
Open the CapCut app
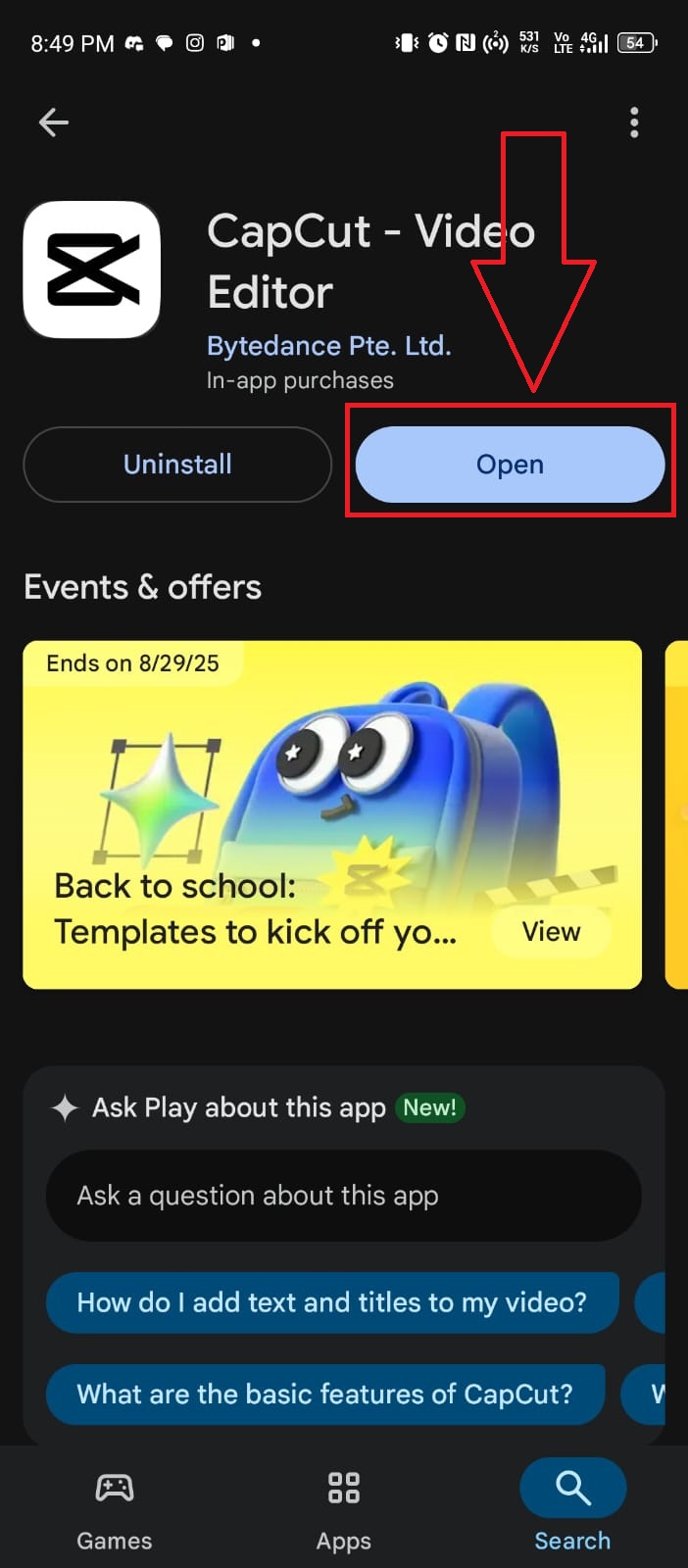(510, 465)
